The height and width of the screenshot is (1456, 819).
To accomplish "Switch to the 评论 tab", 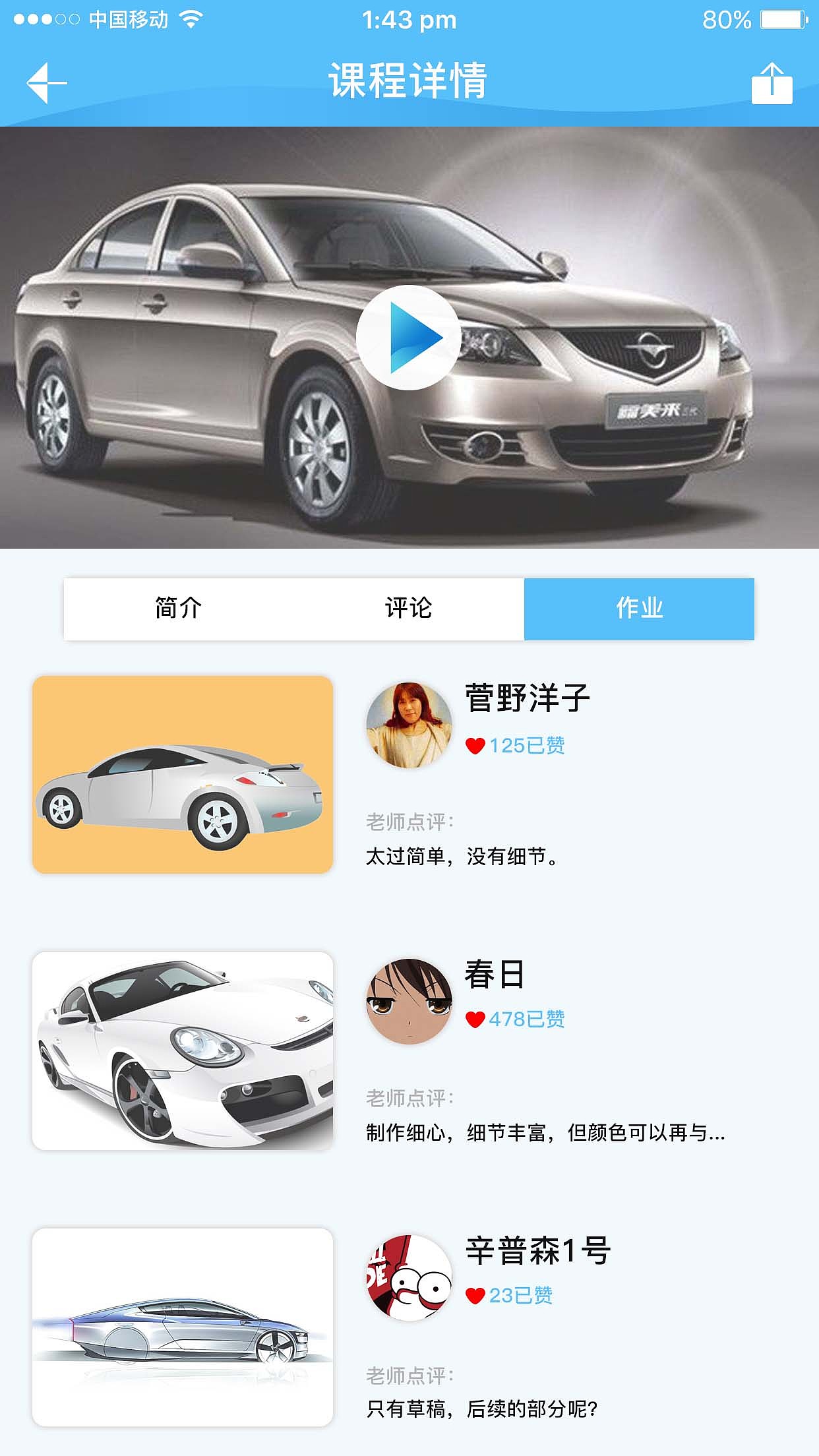I will tap(409, 609).
